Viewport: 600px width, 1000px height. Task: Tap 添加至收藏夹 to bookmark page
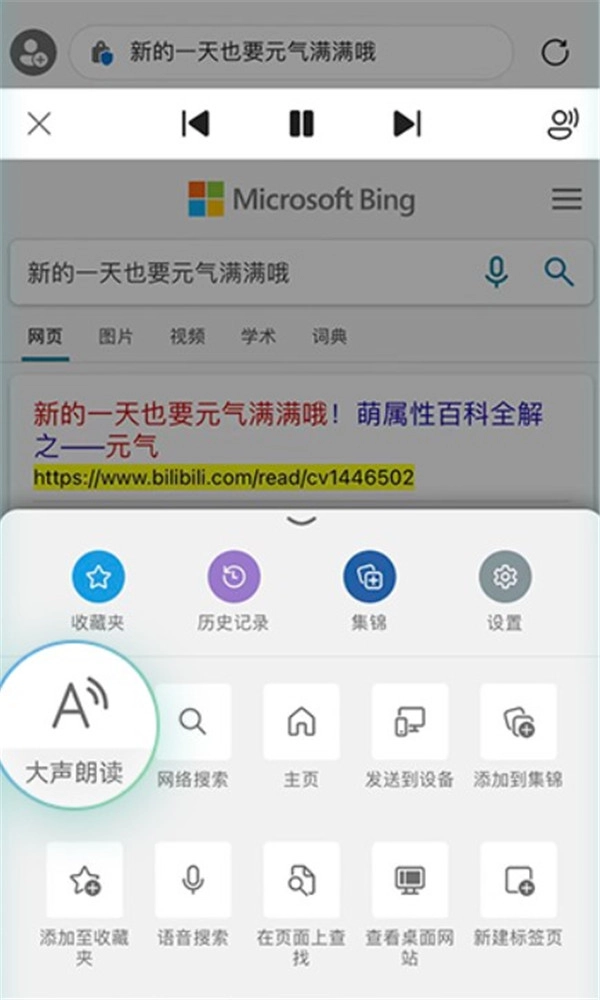(84, 880)
